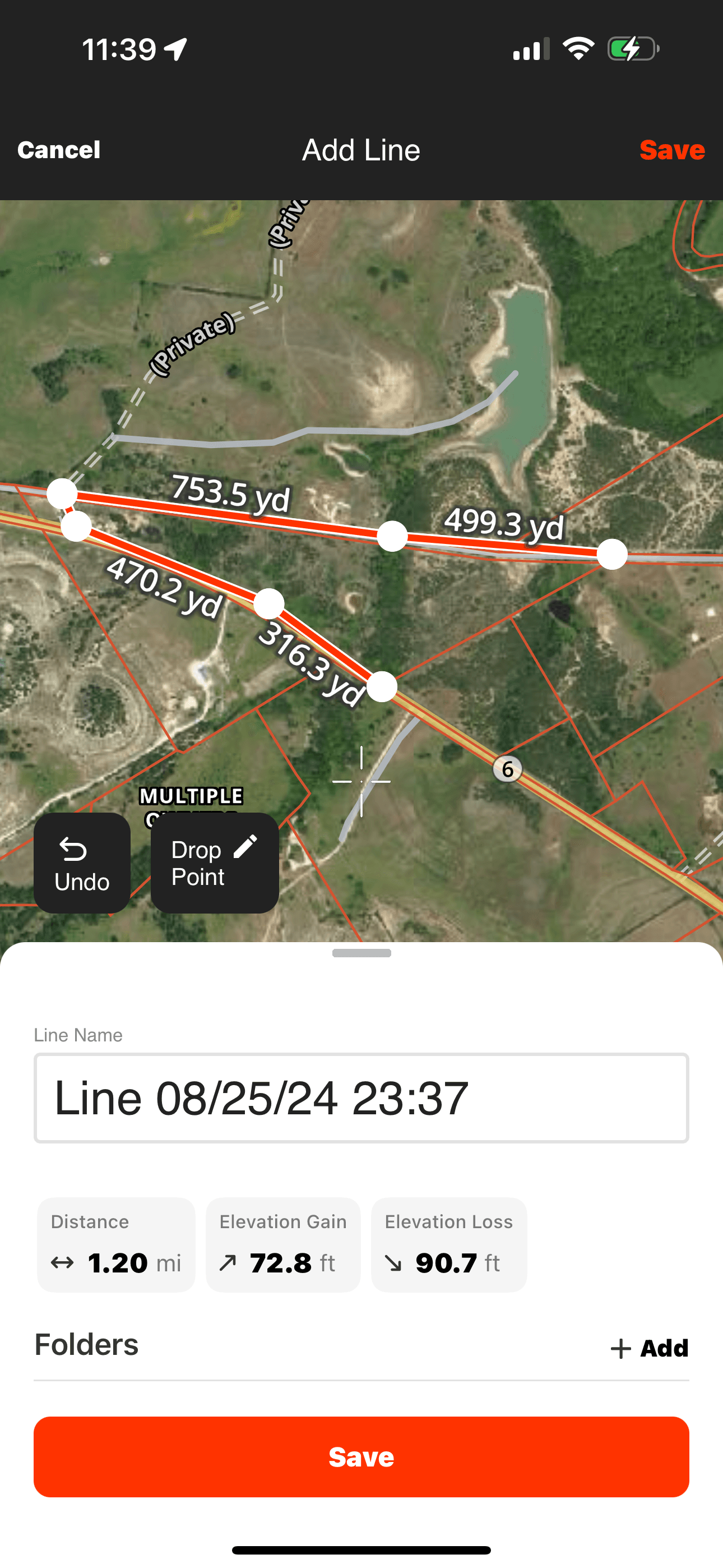Image resolution: width=723 pixels, height=1568 pixels.
Task: Cancel adding the line
Action: coord(58,150)
